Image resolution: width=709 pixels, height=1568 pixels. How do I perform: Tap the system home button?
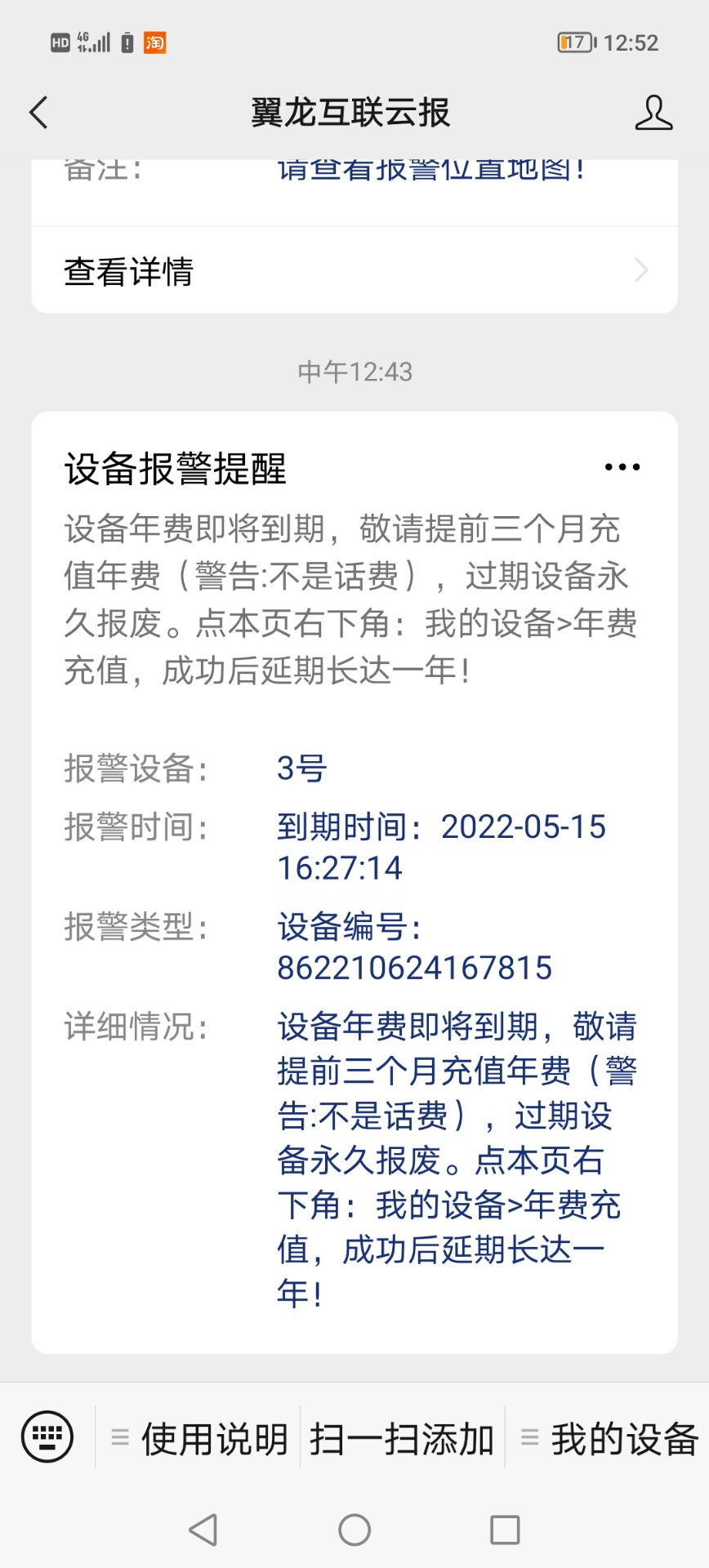(x=354, y=1530)
